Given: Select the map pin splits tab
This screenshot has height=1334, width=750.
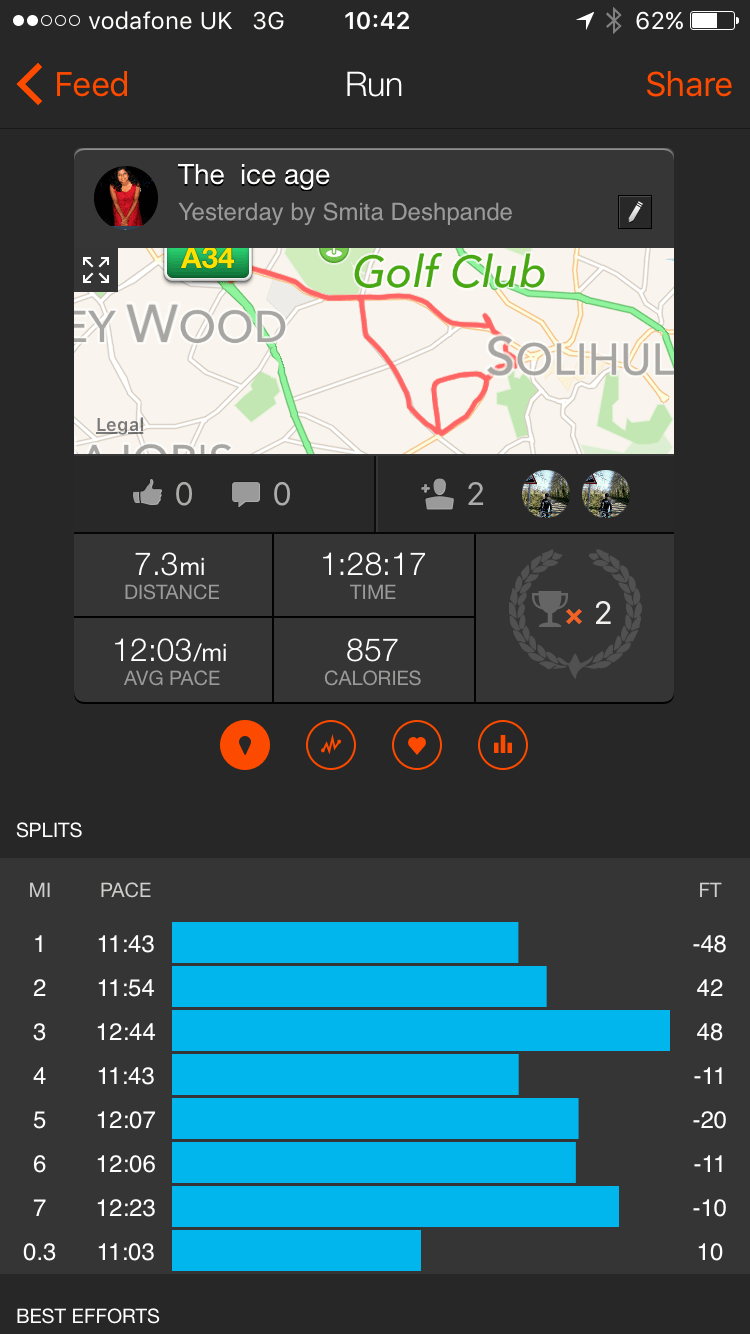Looking at the screenshot, I should [245, 745].
